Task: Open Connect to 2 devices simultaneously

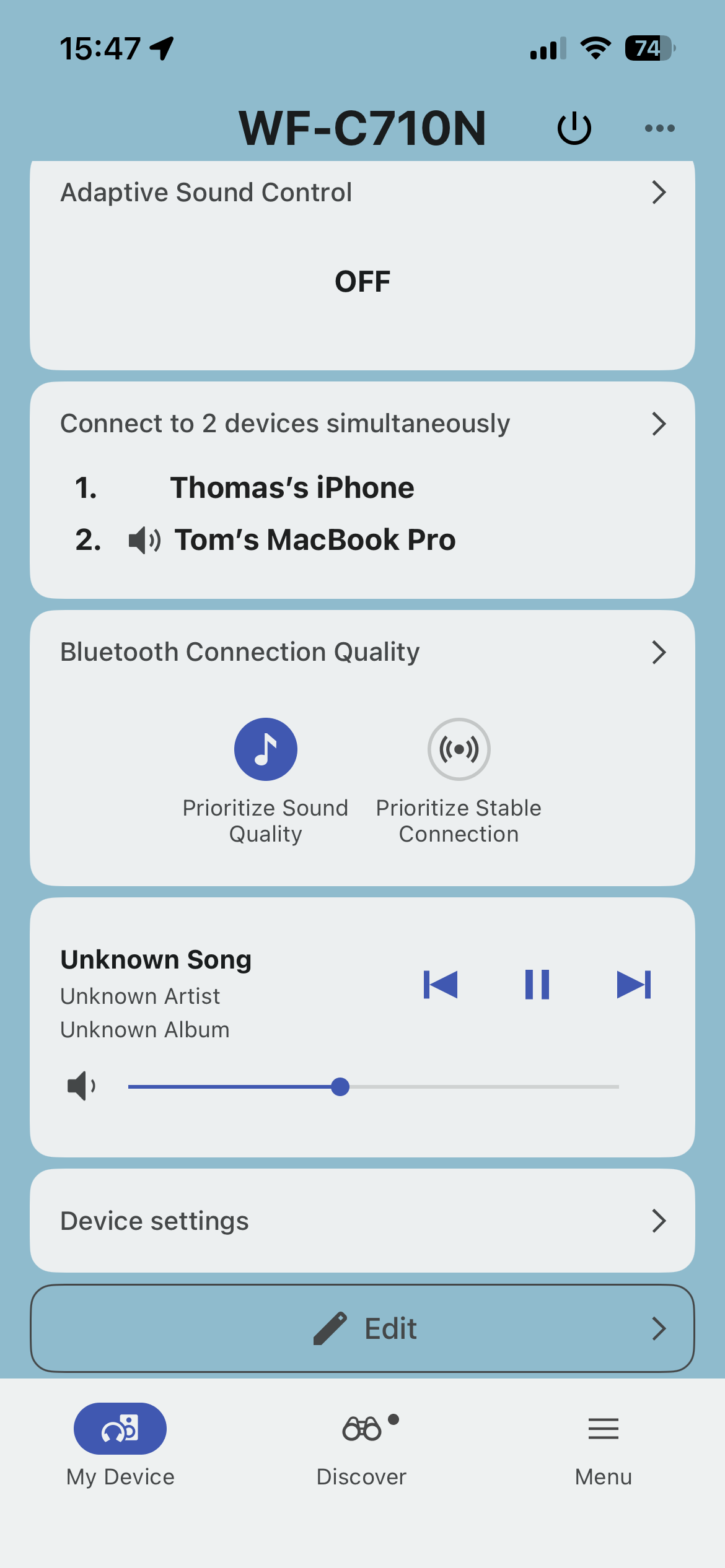Action: (362, 424)
